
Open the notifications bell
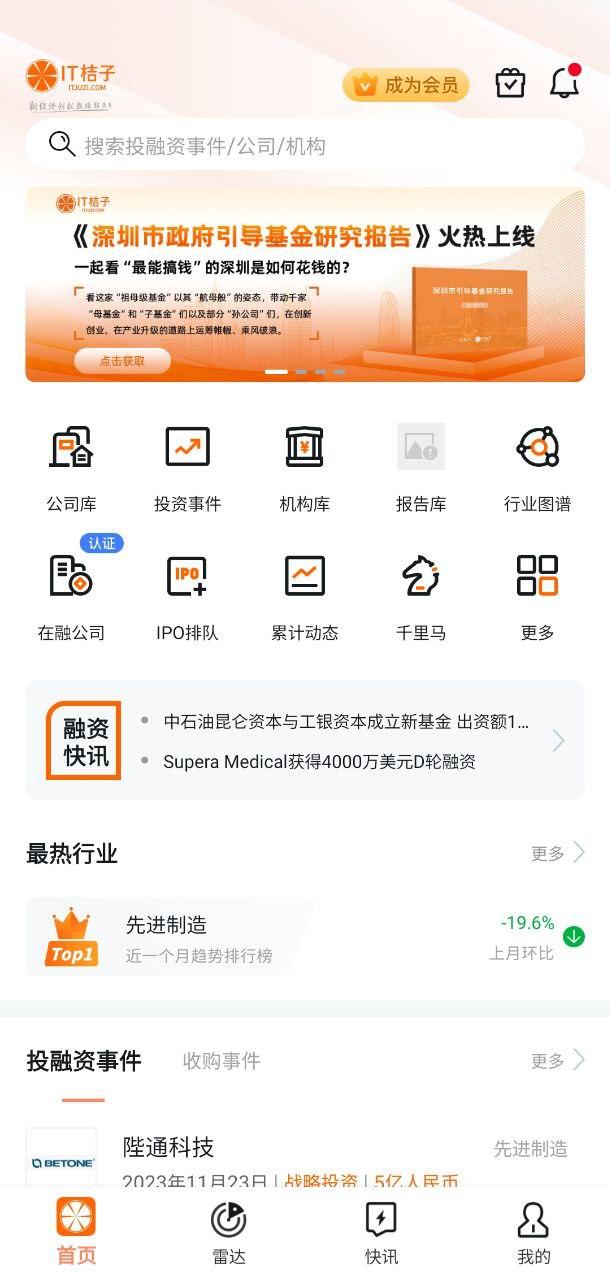pyautogui.click(x=565, y=84)
